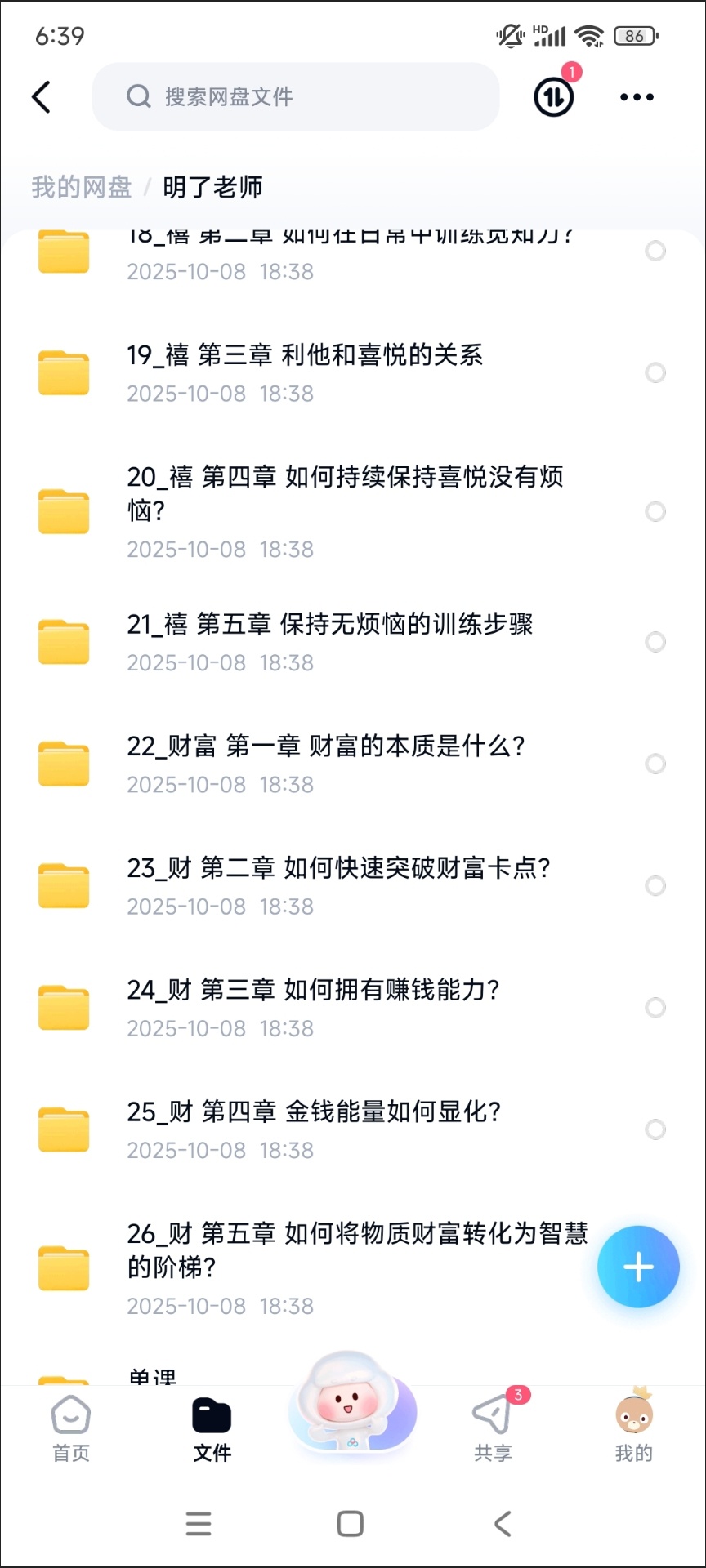Open folder 25_财 第四章 金钱能量如何显化
706x1568 pixels.
pyautogui.click(x=314, y=1129)
